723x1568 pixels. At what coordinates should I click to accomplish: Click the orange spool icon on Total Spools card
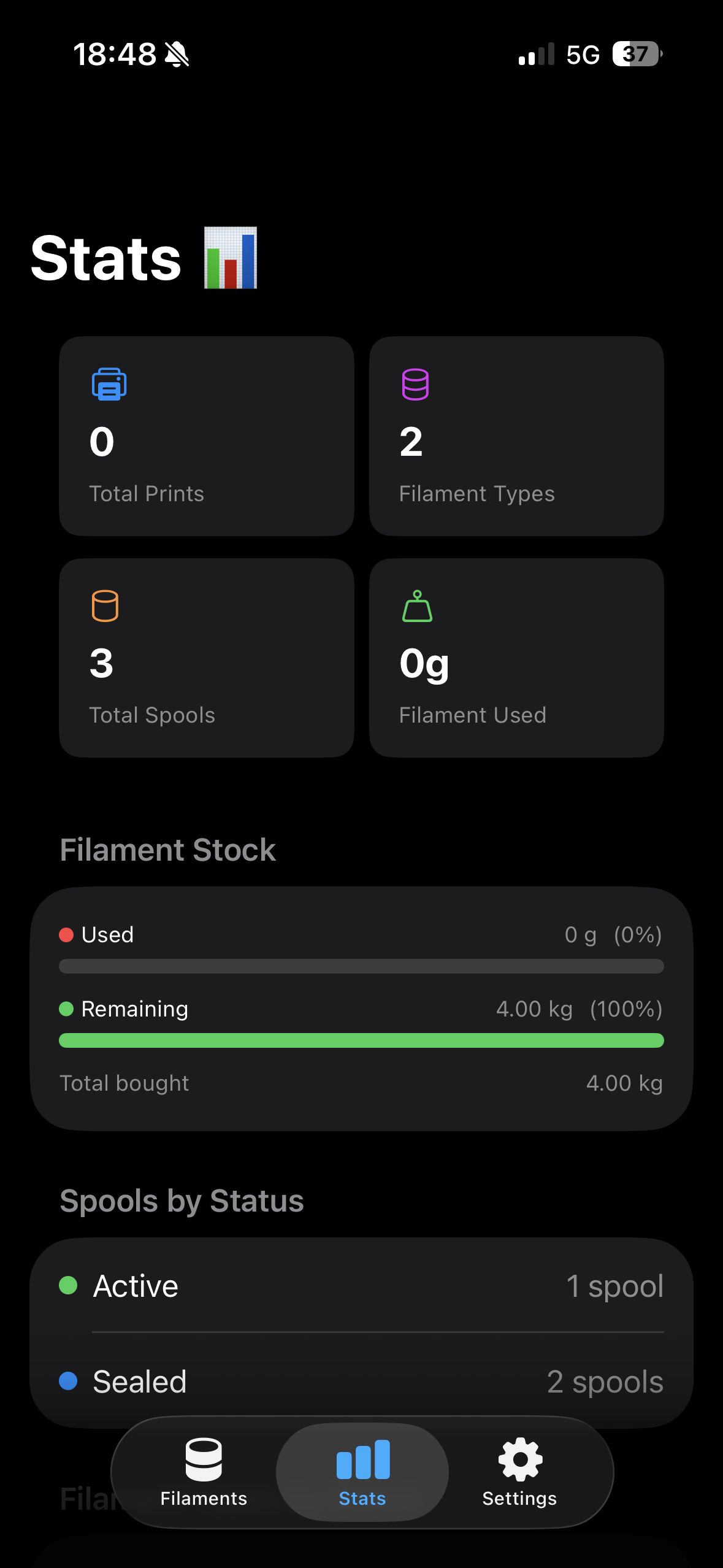point(104,606)
